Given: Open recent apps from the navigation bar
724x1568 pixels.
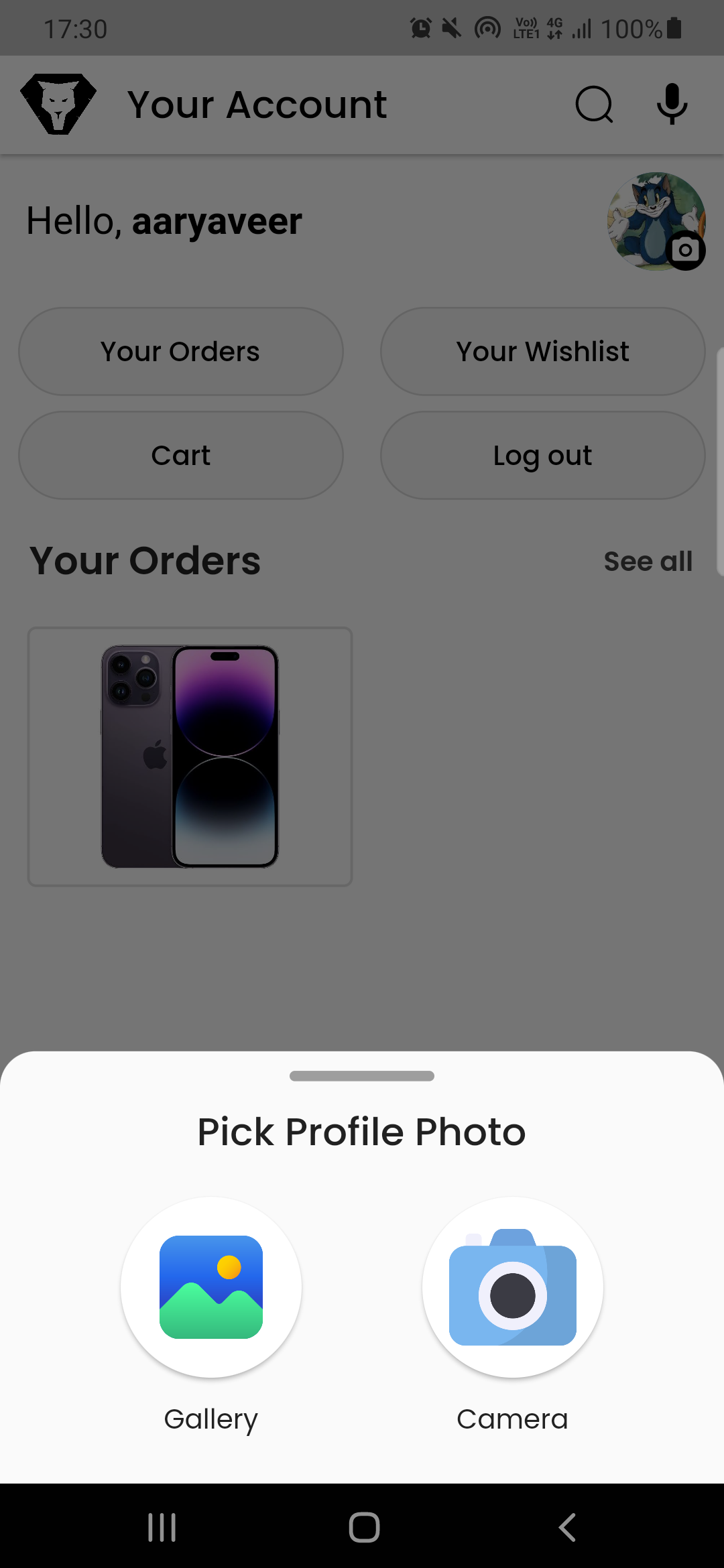Looking at the screenshot, I should [x=162, y=1527].
